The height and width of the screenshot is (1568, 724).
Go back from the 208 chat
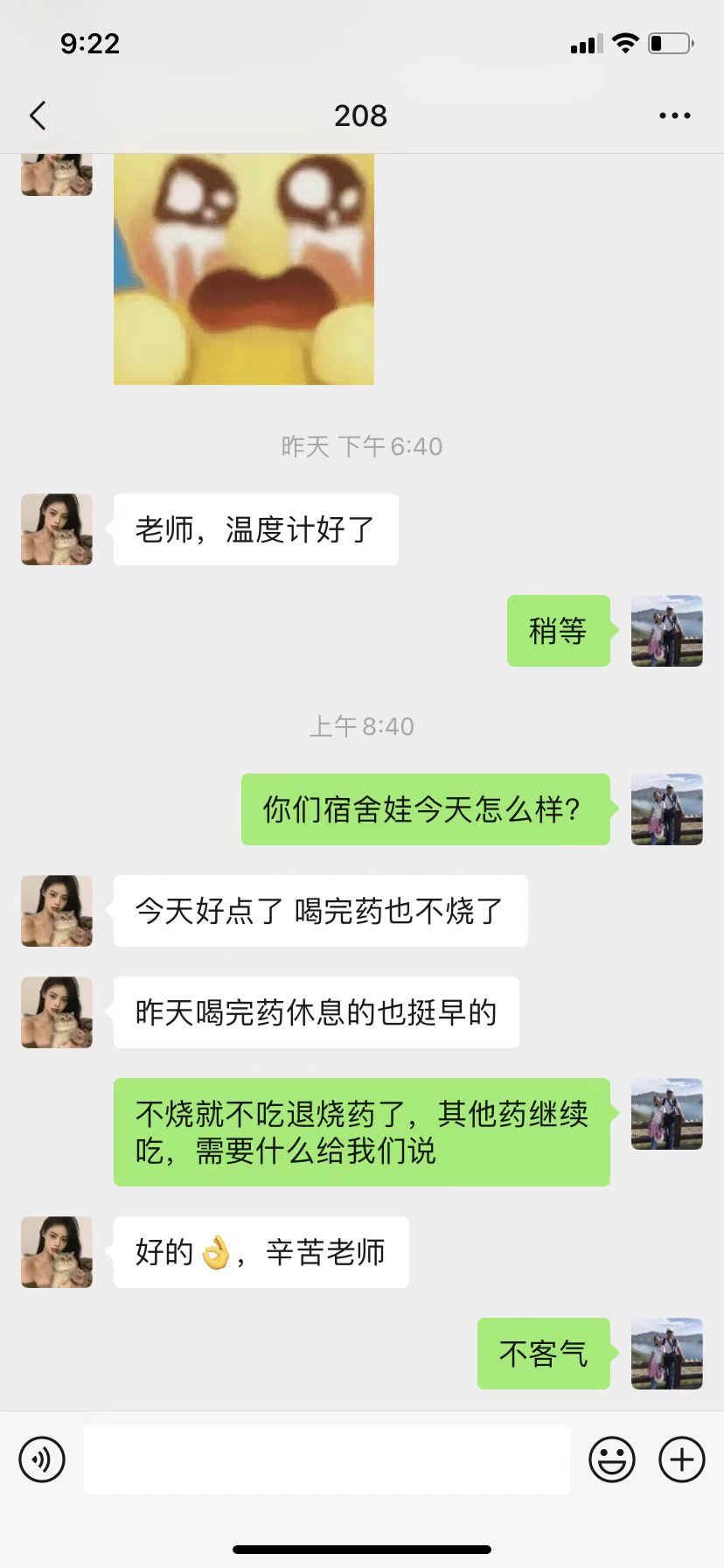[38, 115]
